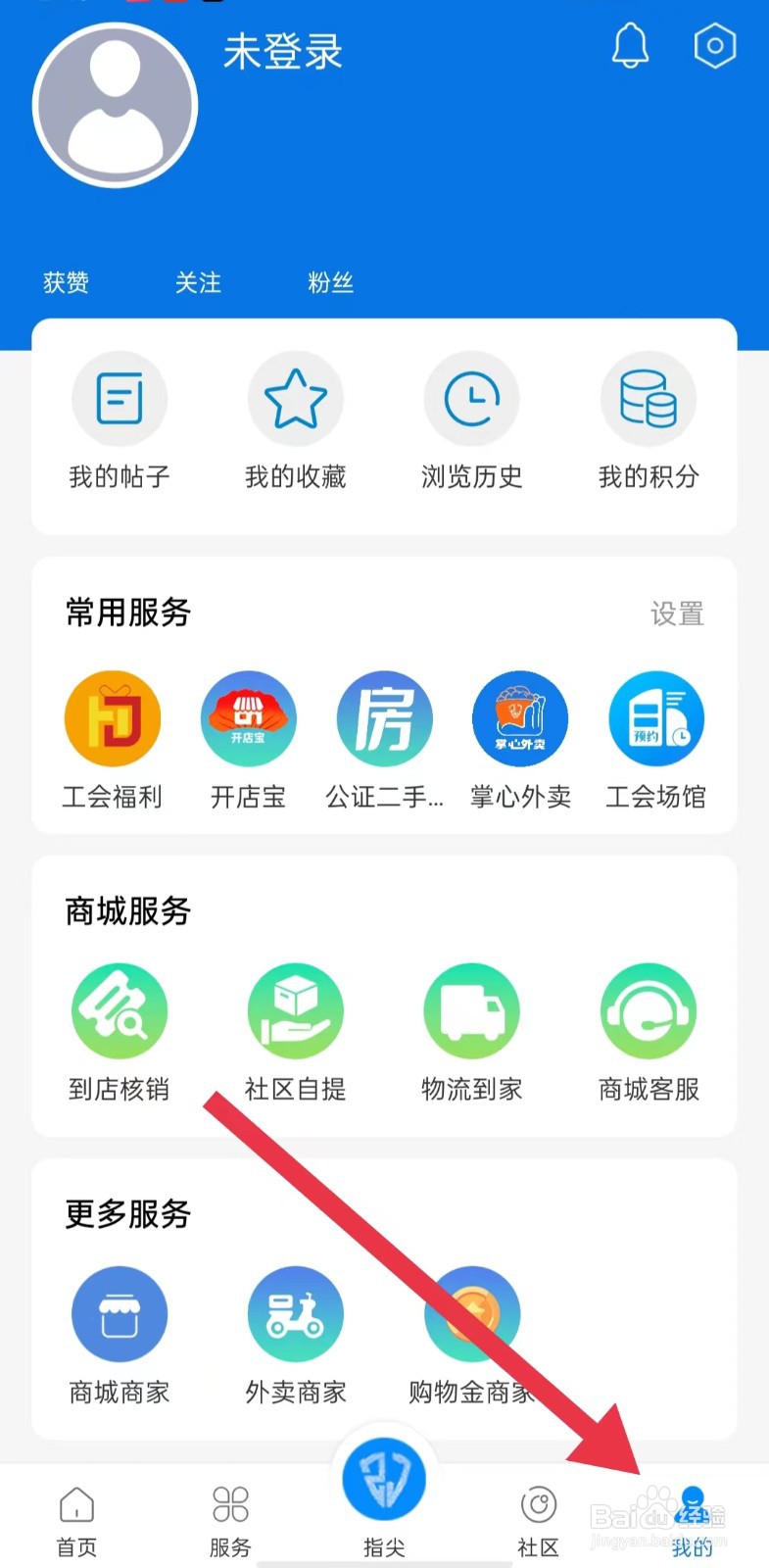Viewport: 769px width, 1568px height.
Task: Open the settings hexagon icon
Action: [714, 45]
